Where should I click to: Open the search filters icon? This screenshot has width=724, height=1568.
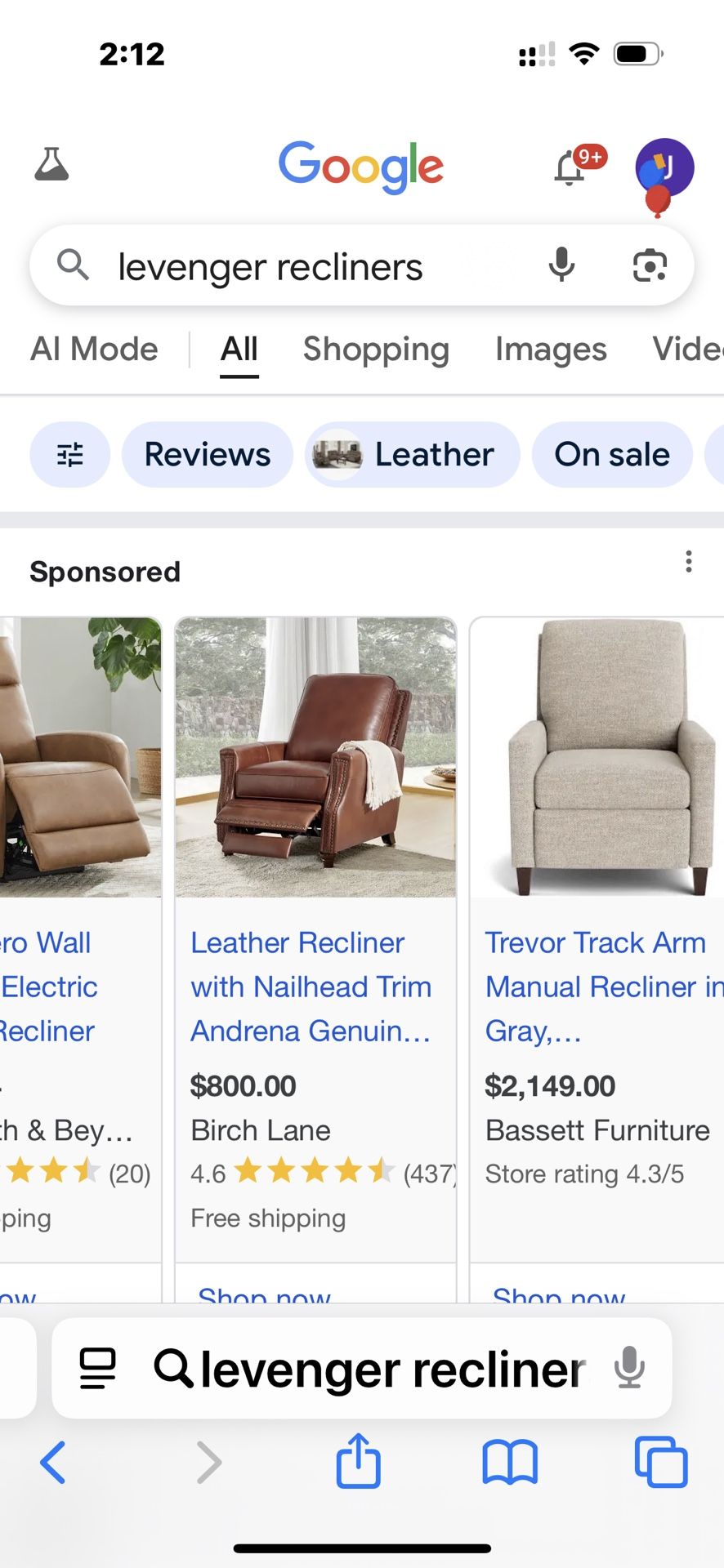[x=69, y=454]
